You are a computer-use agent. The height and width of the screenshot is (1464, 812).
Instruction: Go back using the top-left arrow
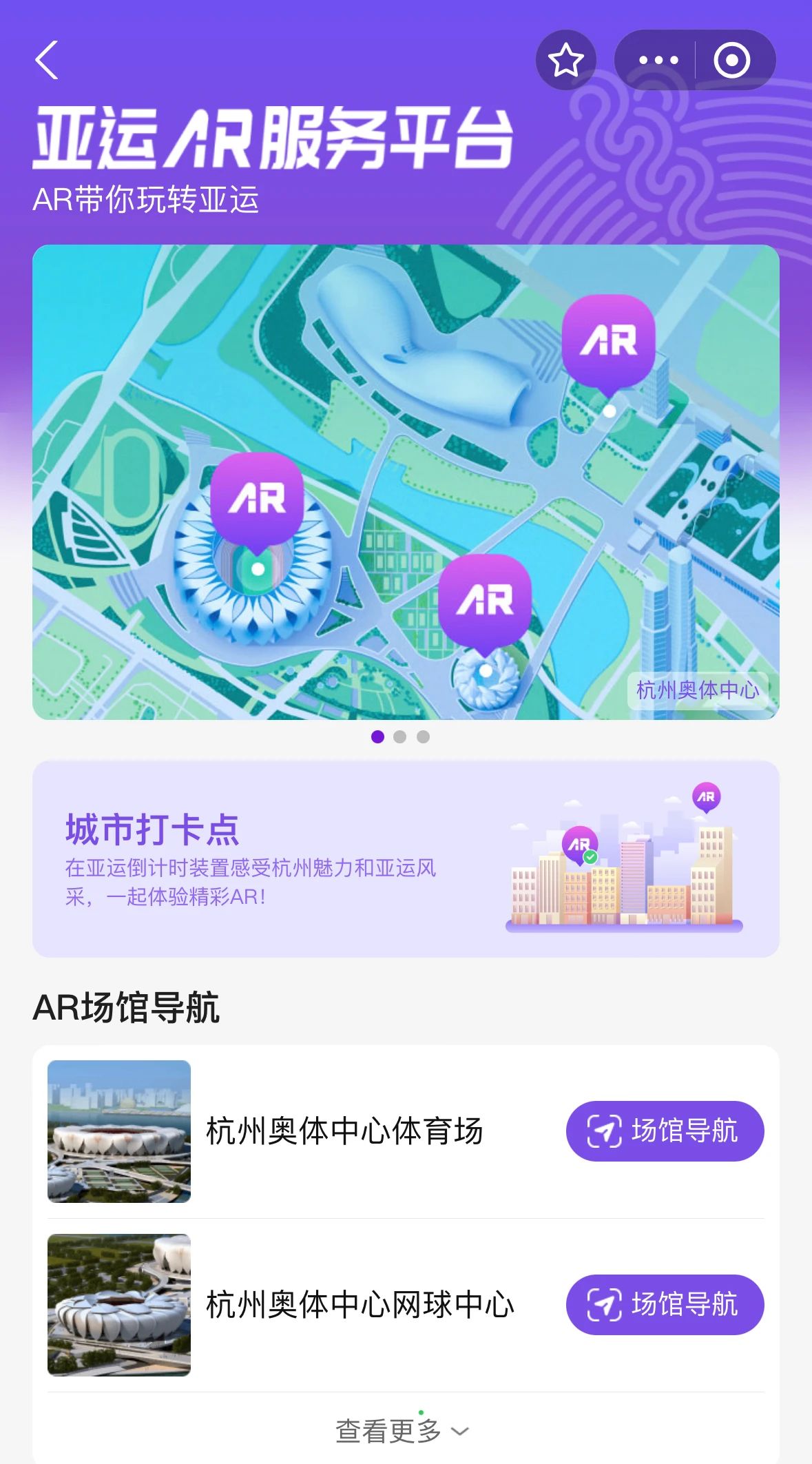[47, 61]
